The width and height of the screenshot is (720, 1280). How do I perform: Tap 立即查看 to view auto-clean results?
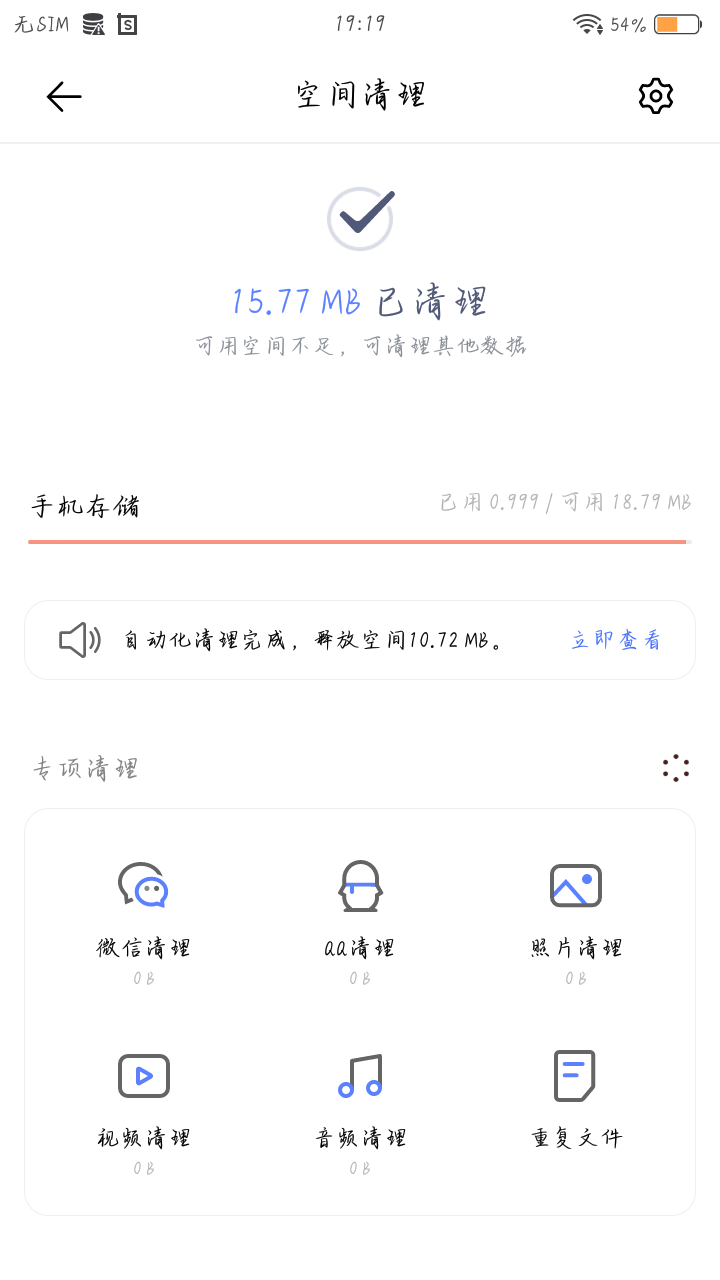[x=616, y=640]
